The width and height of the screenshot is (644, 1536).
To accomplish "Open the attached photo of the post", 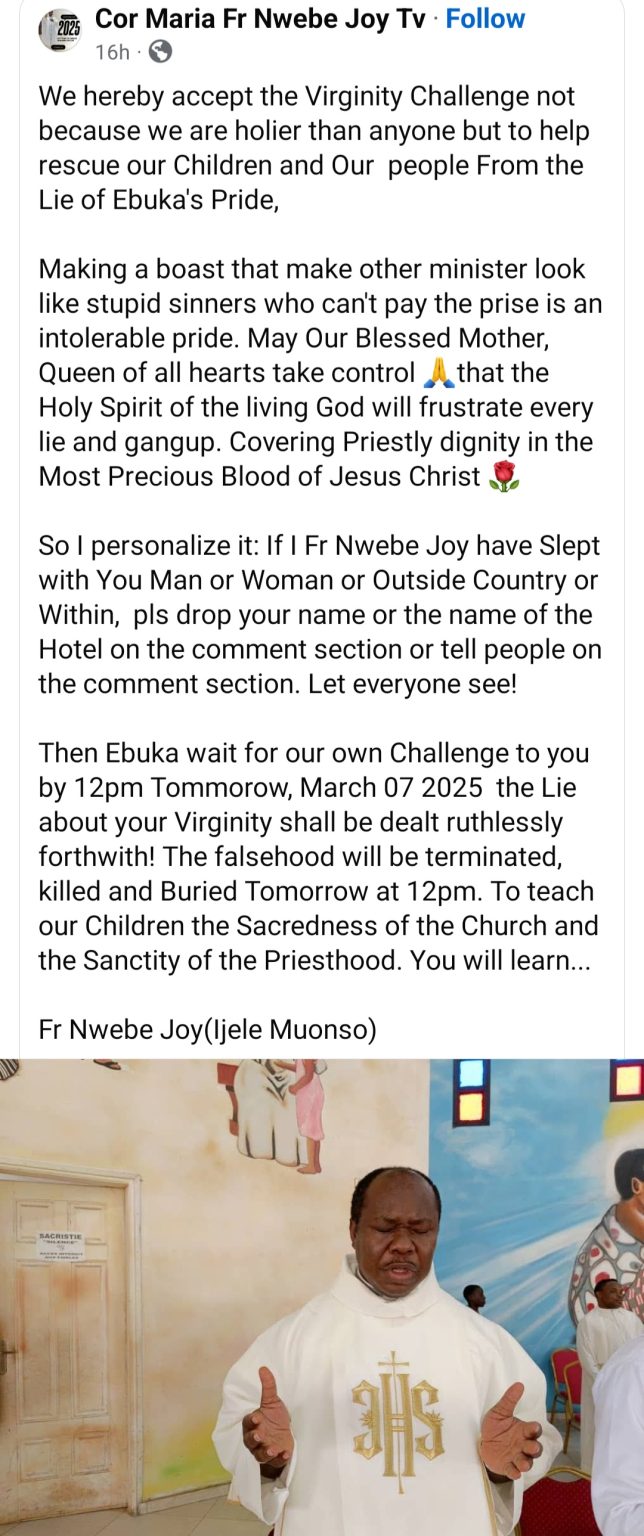I will click(322, 1296).
